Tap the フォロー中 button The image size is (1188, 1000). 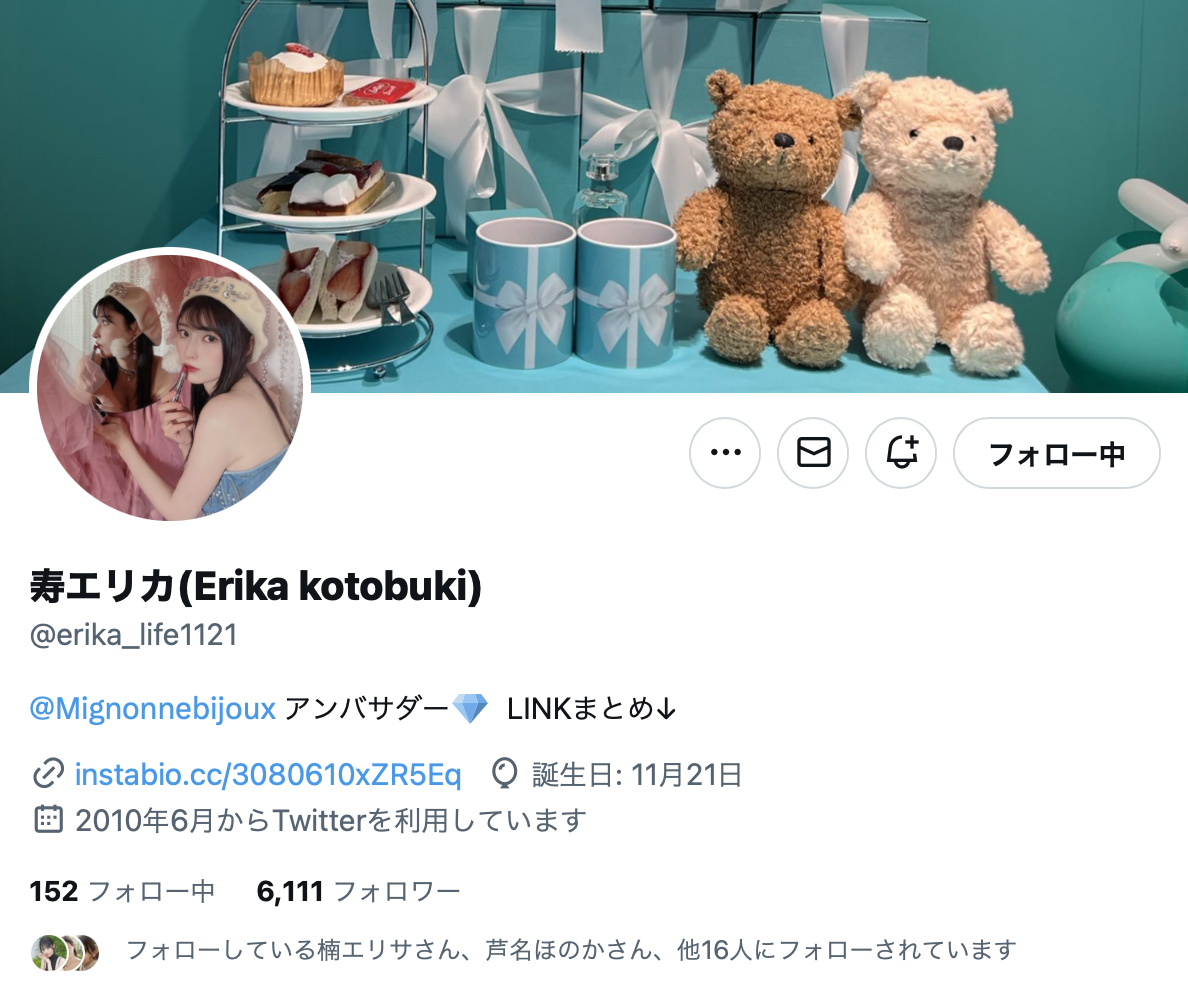coord(1056,453)
